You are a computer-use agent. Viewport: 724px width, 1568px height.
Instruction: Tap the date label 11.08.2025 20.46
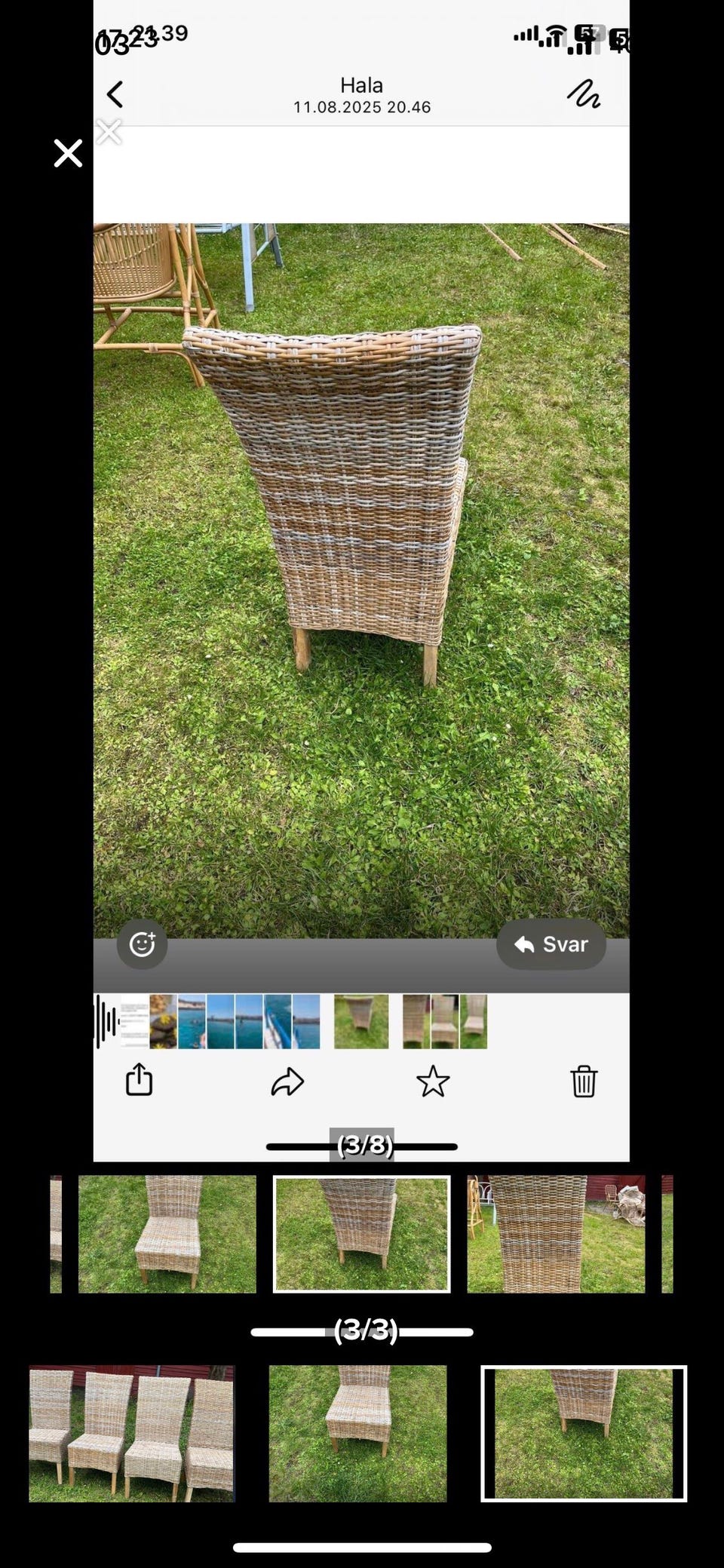coord(362,107)
